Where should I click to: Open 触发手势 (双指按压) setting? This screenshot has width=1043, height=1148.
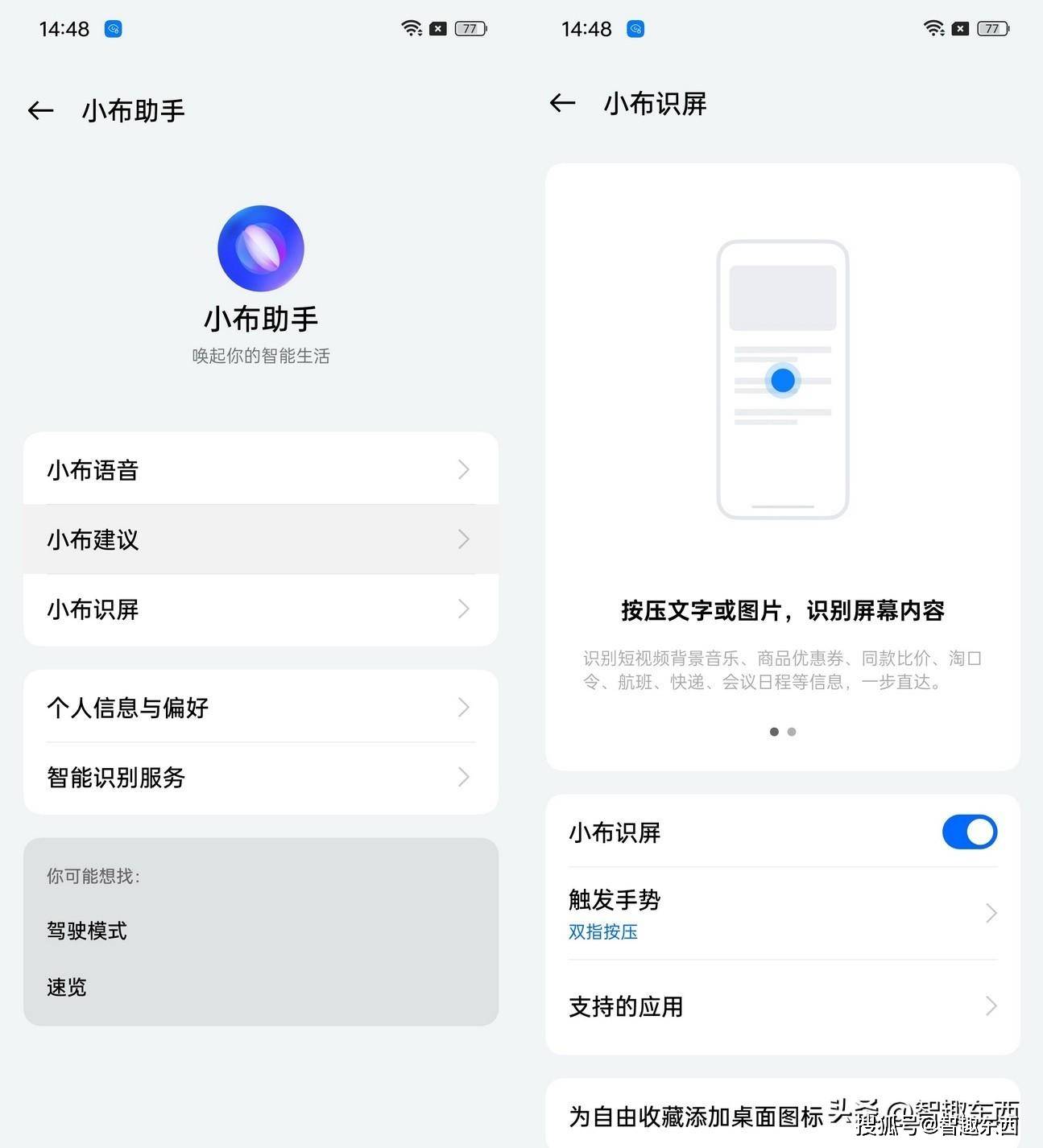(781, 913)
